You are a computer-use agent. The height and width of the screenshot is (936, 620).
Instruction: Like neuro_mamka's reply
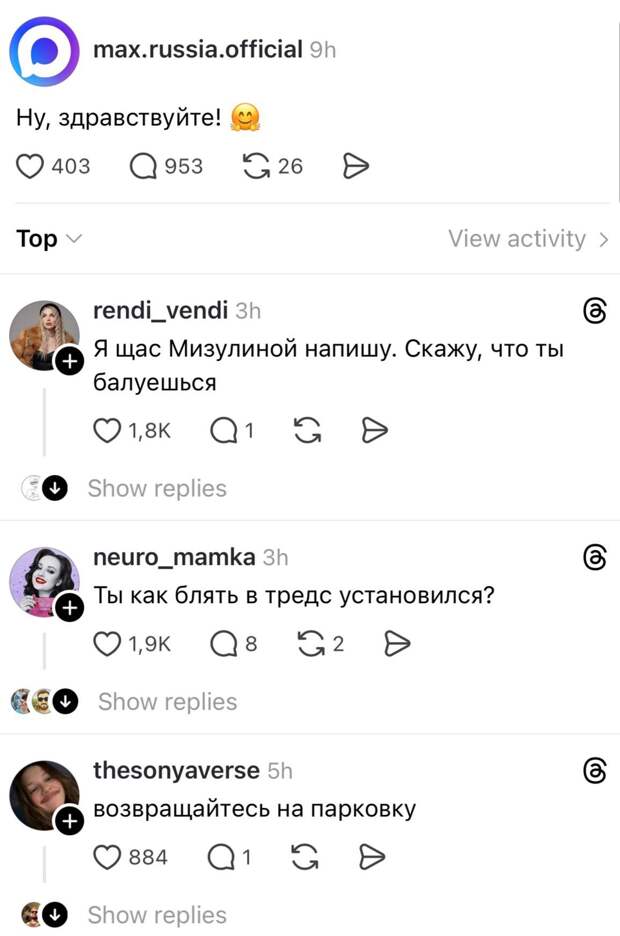(107, 644)
